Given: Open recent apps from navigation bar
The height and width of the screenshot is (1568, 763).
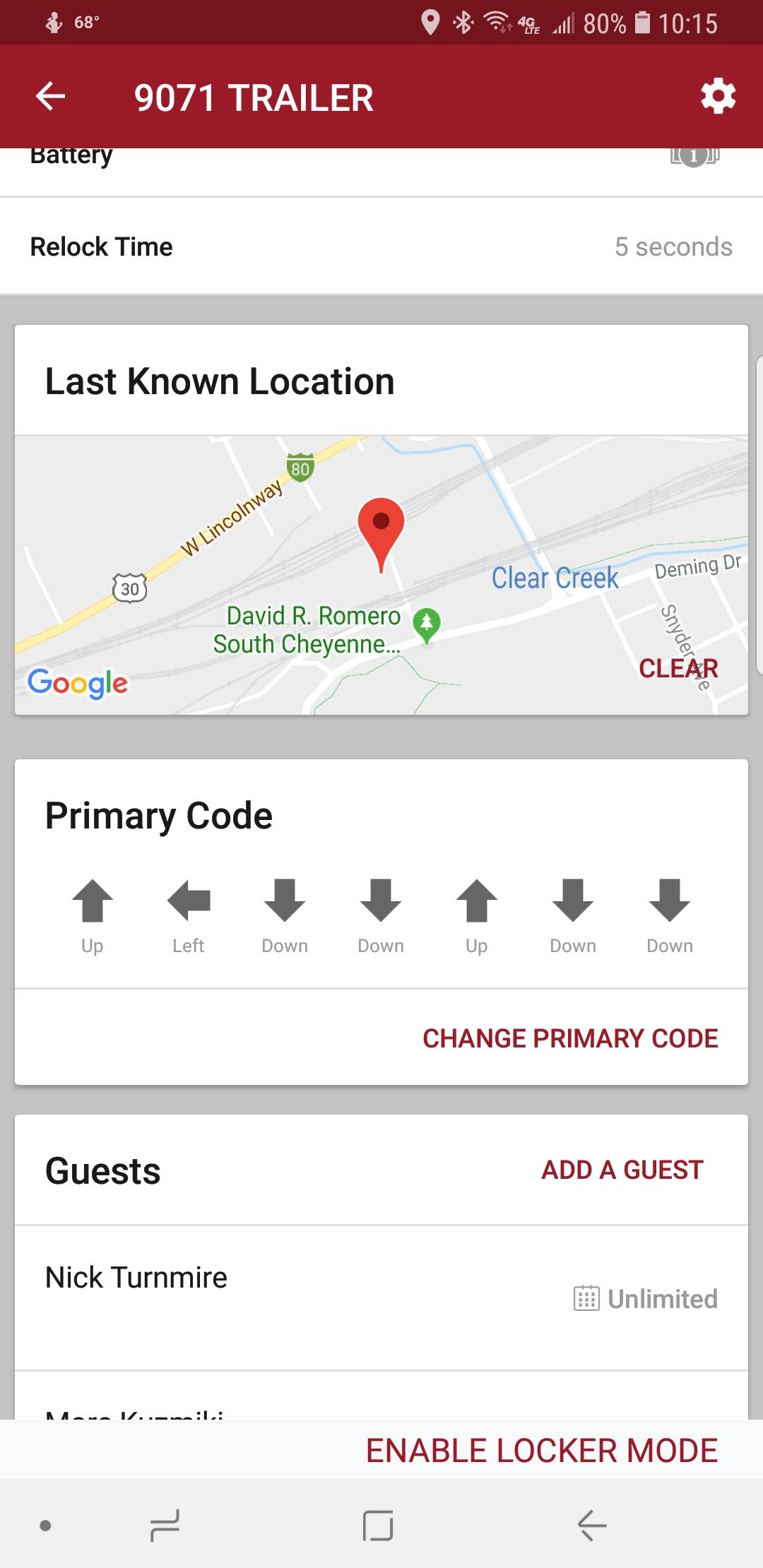Looking at the screenshot, I should pos(165,1526).
